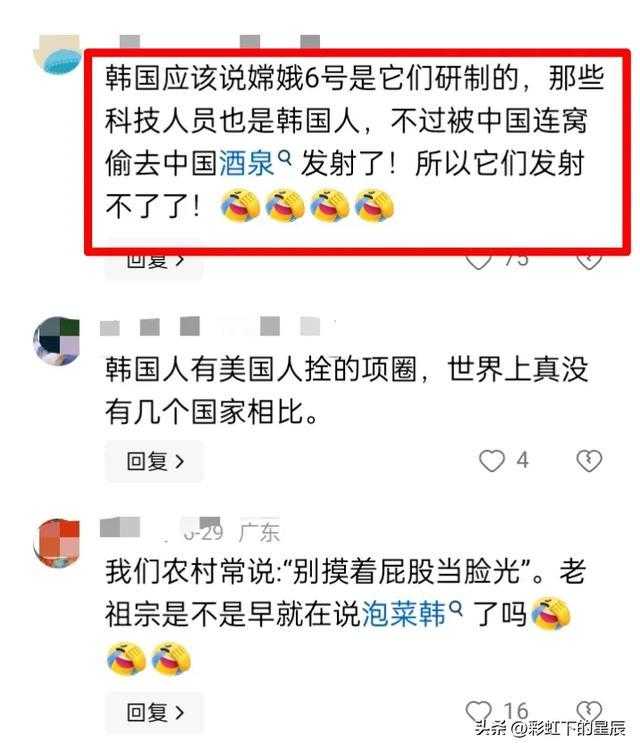Reply to the 别摸着屁股当脸光 comment

pos(155,711)
